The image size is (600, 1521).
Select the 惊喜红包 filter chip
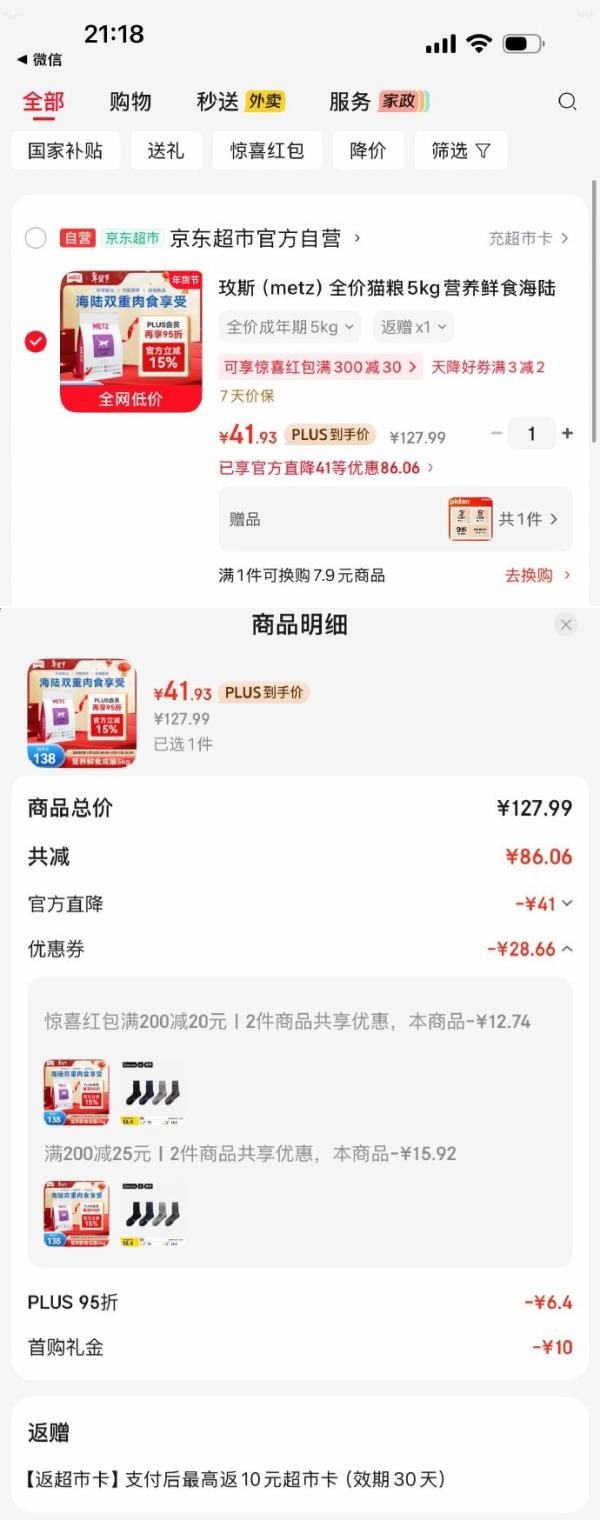[266, 151]
